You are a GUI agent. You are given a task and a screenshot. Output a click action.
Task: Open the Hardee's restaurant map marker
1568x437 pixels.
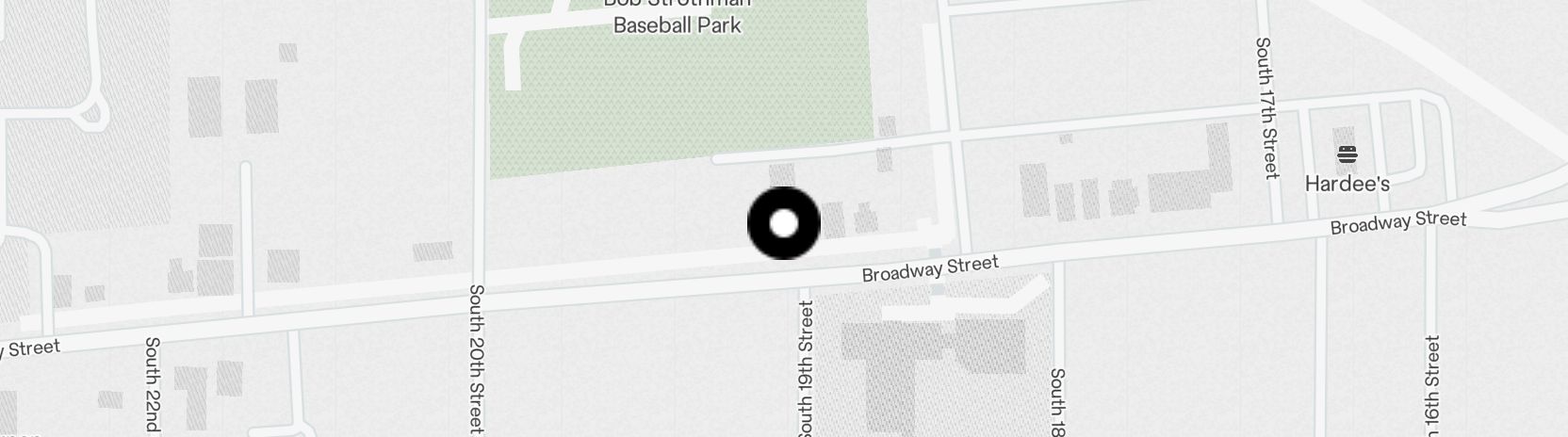(x=1347, y=154)
